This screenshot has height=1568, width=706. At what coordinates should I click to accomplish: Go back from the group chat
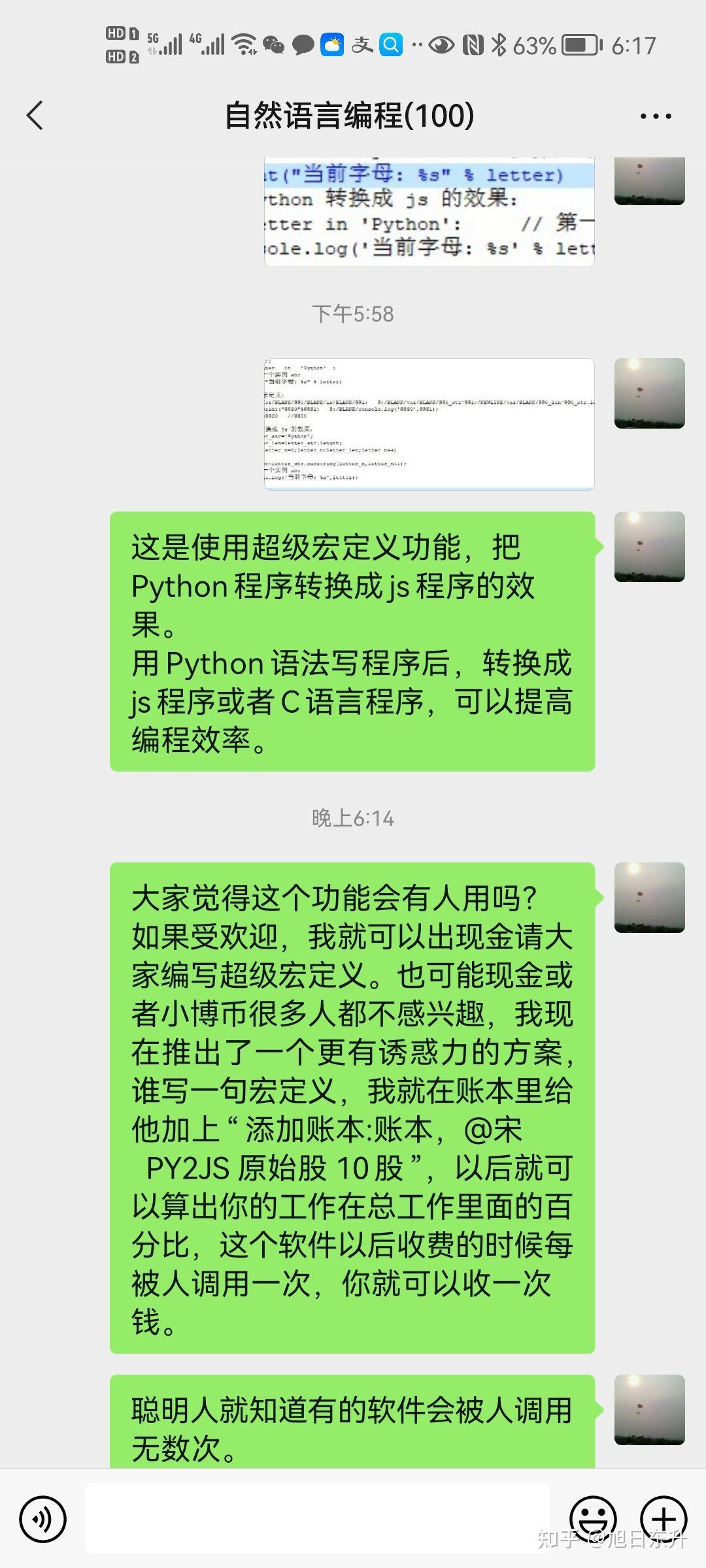point(35,116)
